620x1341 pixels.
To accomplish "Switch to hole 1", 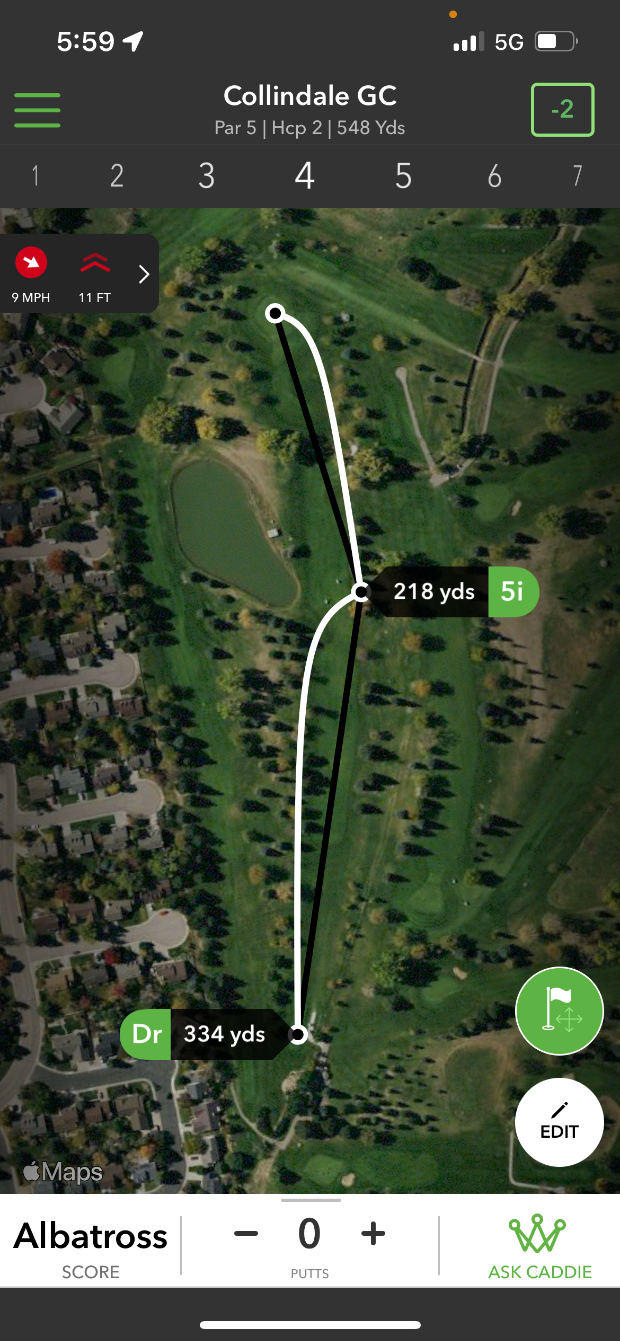I will tap(36, 177).
